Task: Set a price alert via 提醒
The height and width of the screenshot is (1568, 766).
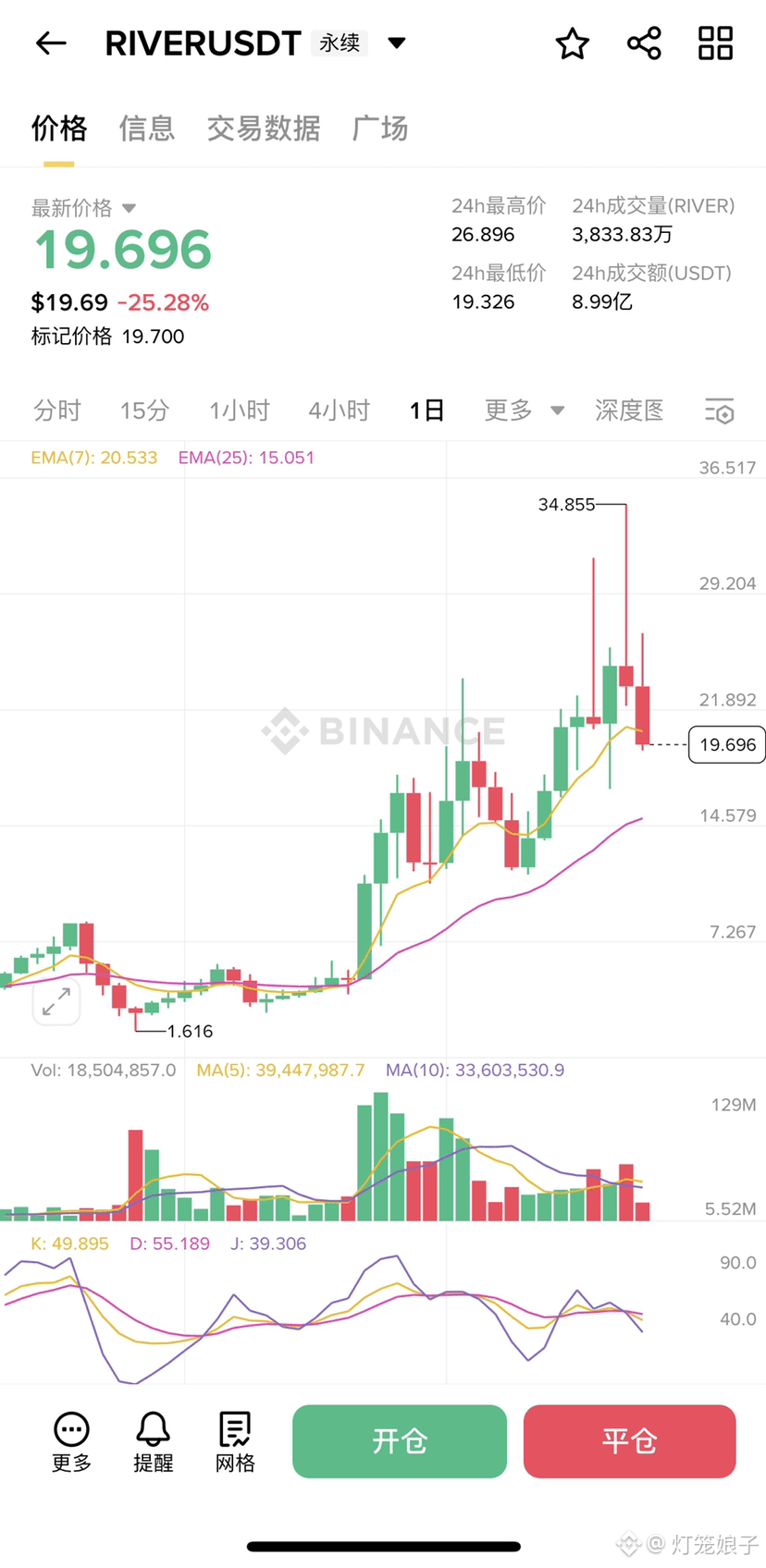Action: pyautogui.click(x=153, y=1441)
